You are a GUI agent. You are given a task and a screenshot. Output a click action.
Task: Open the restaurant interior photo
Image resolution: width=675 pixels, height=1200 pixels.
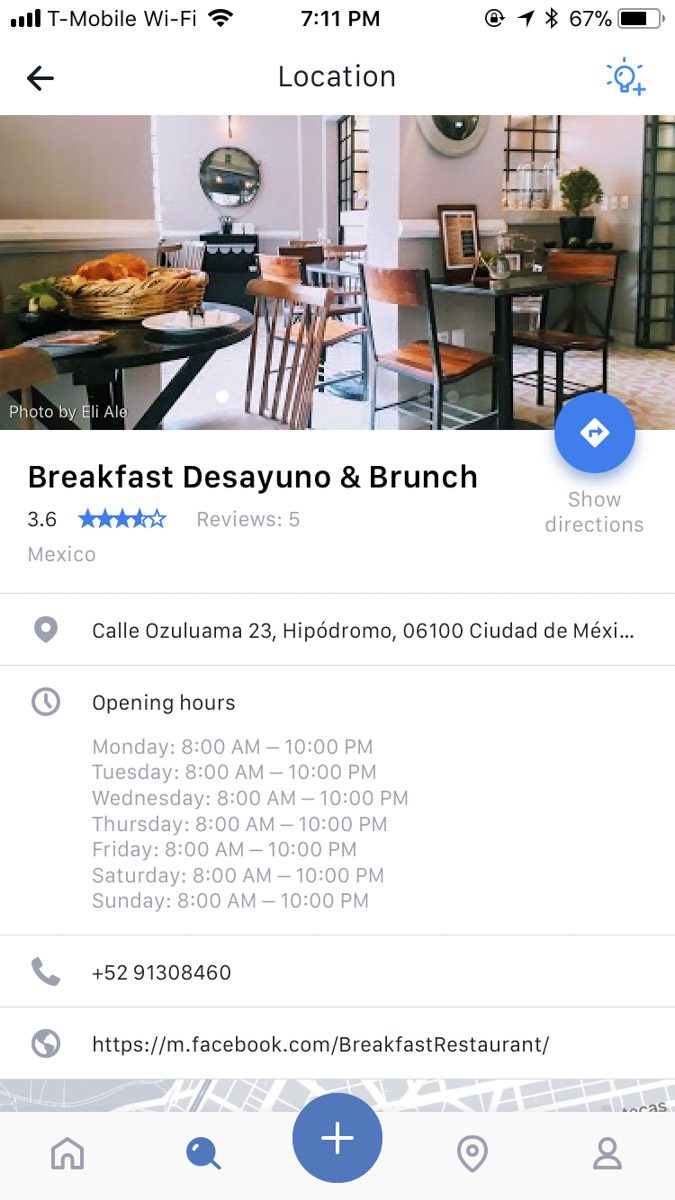337,272
